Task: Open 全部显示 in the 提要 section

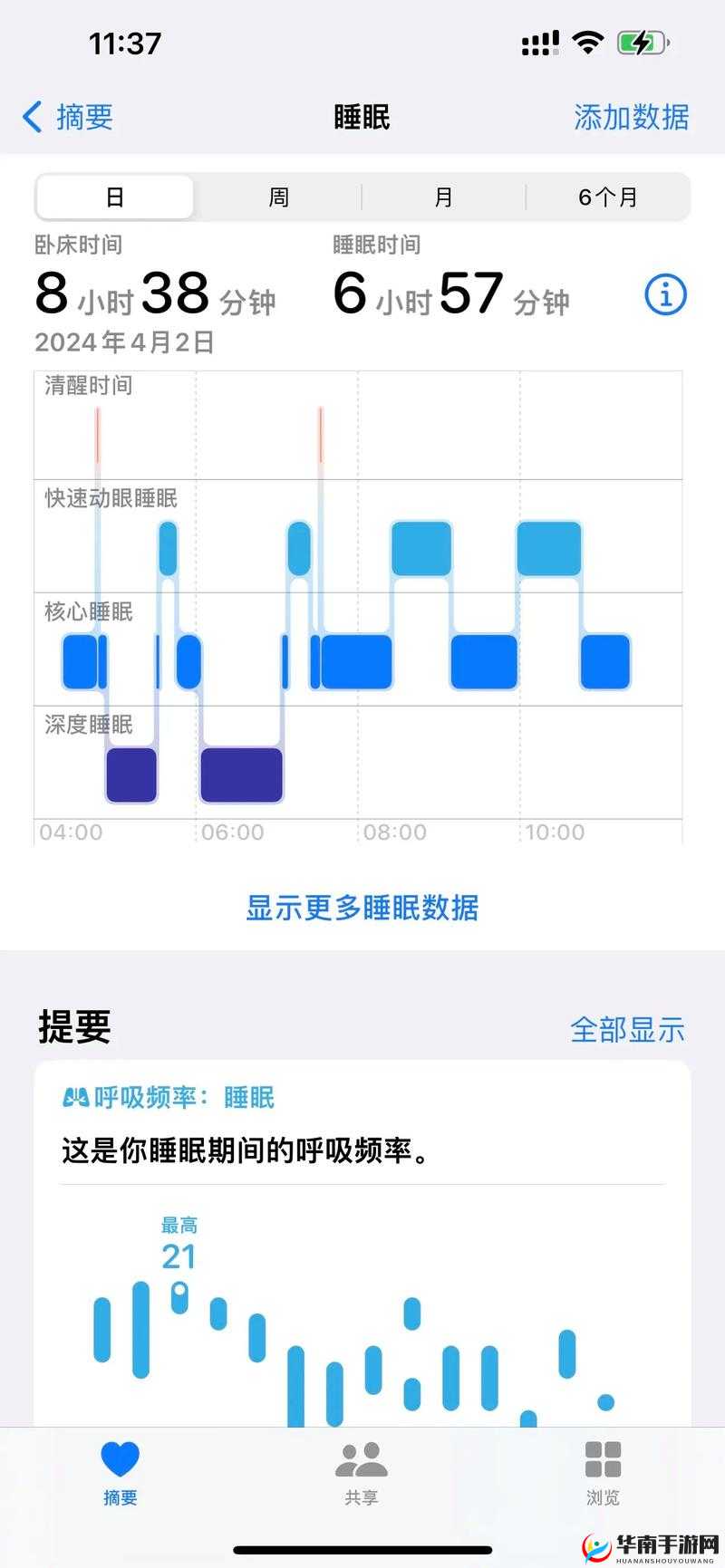Action: pyautogui.click(x=627, y=1028)
